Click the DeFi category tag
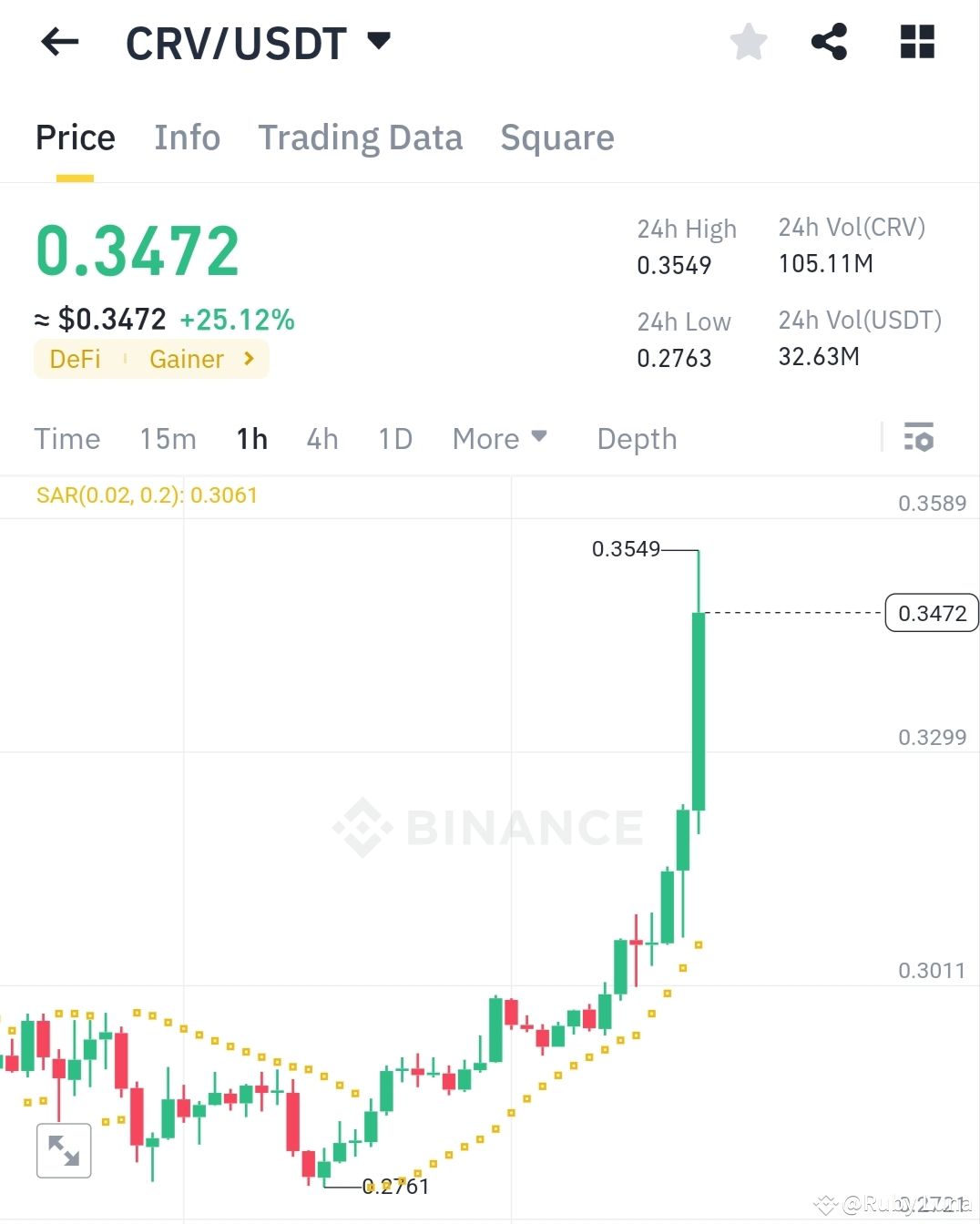The image size is (980, 1224). pos(75,359)
